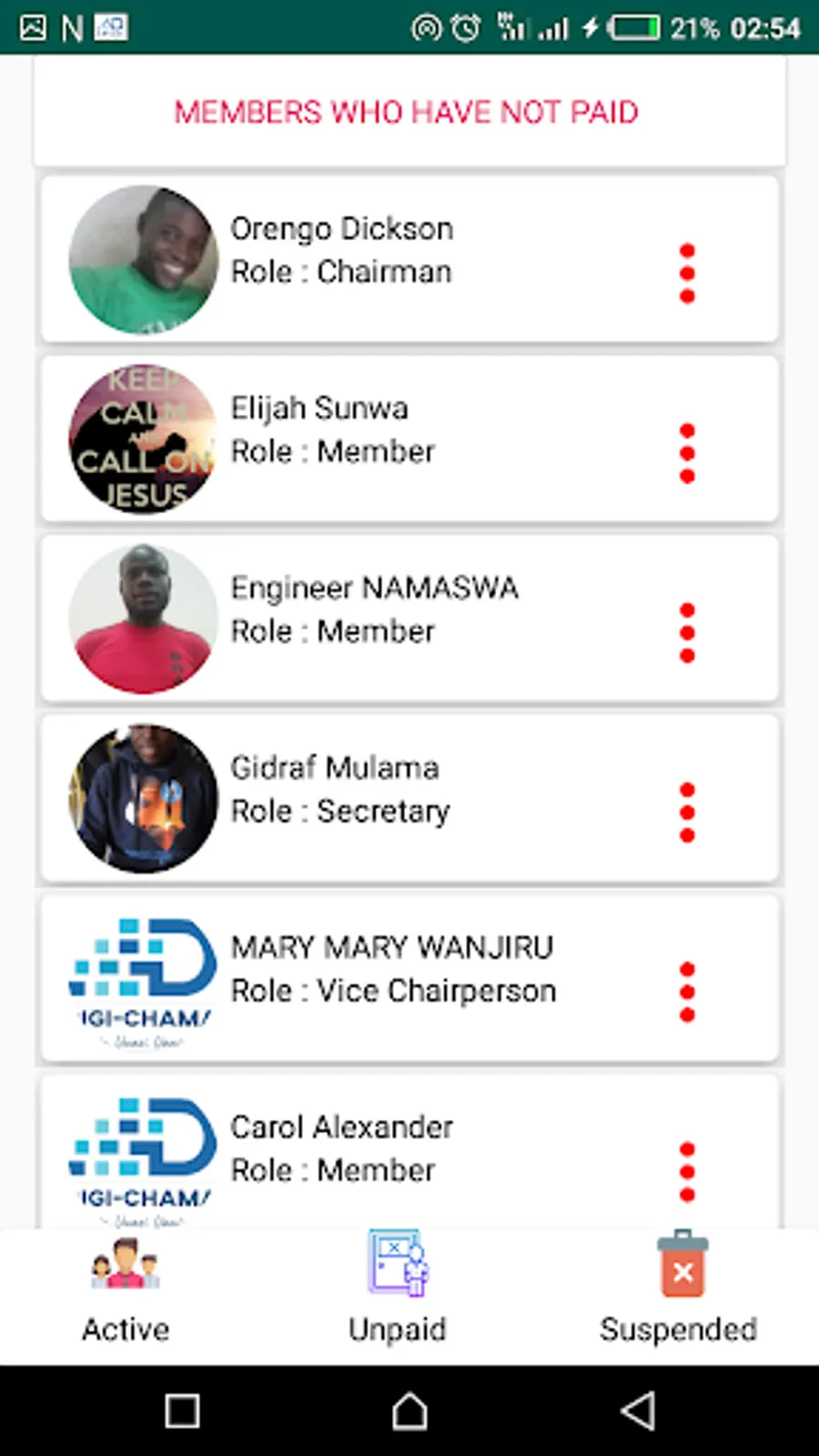
Task: Open MARY MARY WANJIRU's card
Action: point(409,978)
